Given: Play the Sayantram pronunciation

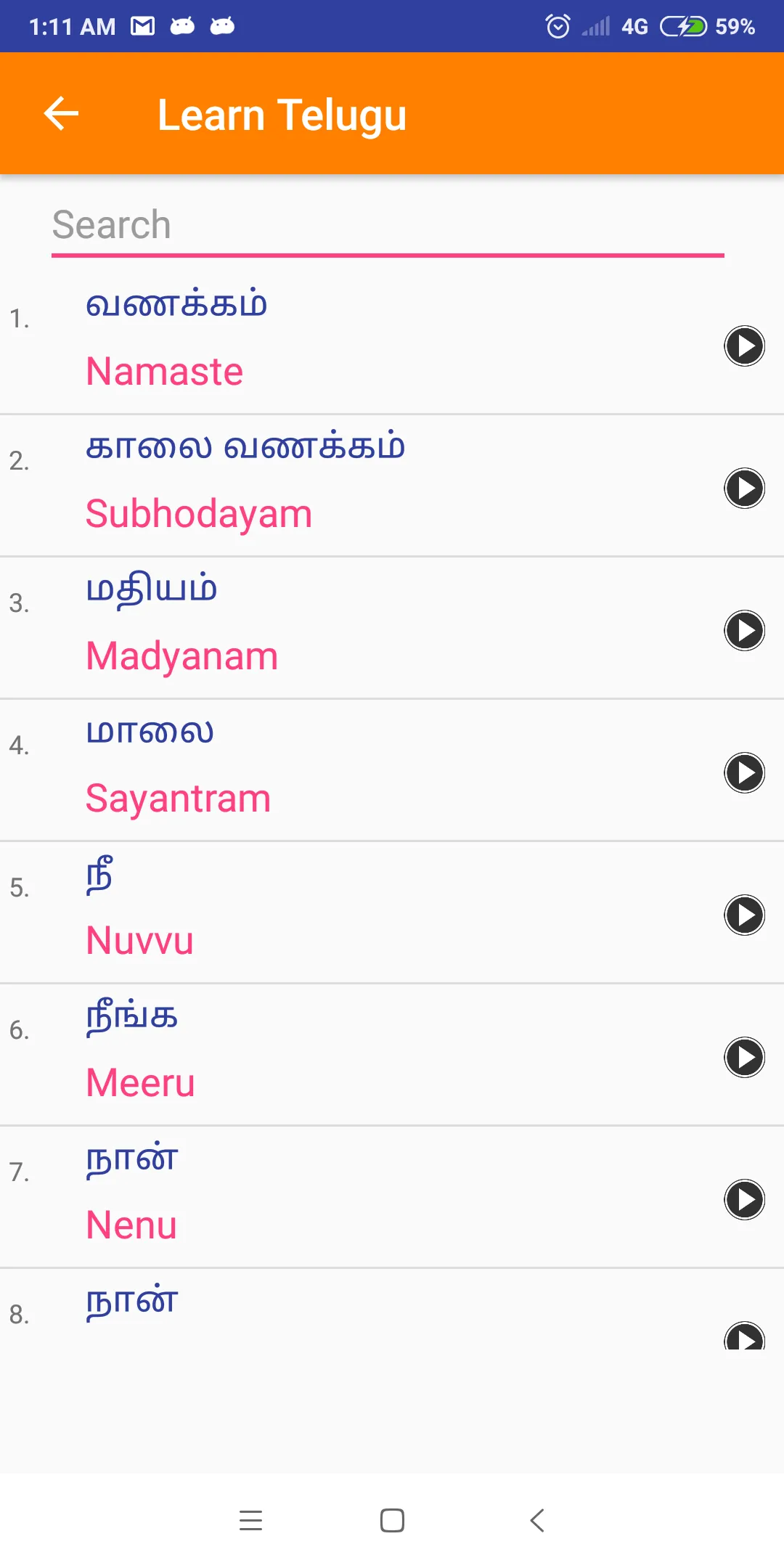Looking at the screenshot, I should point(744,772).
